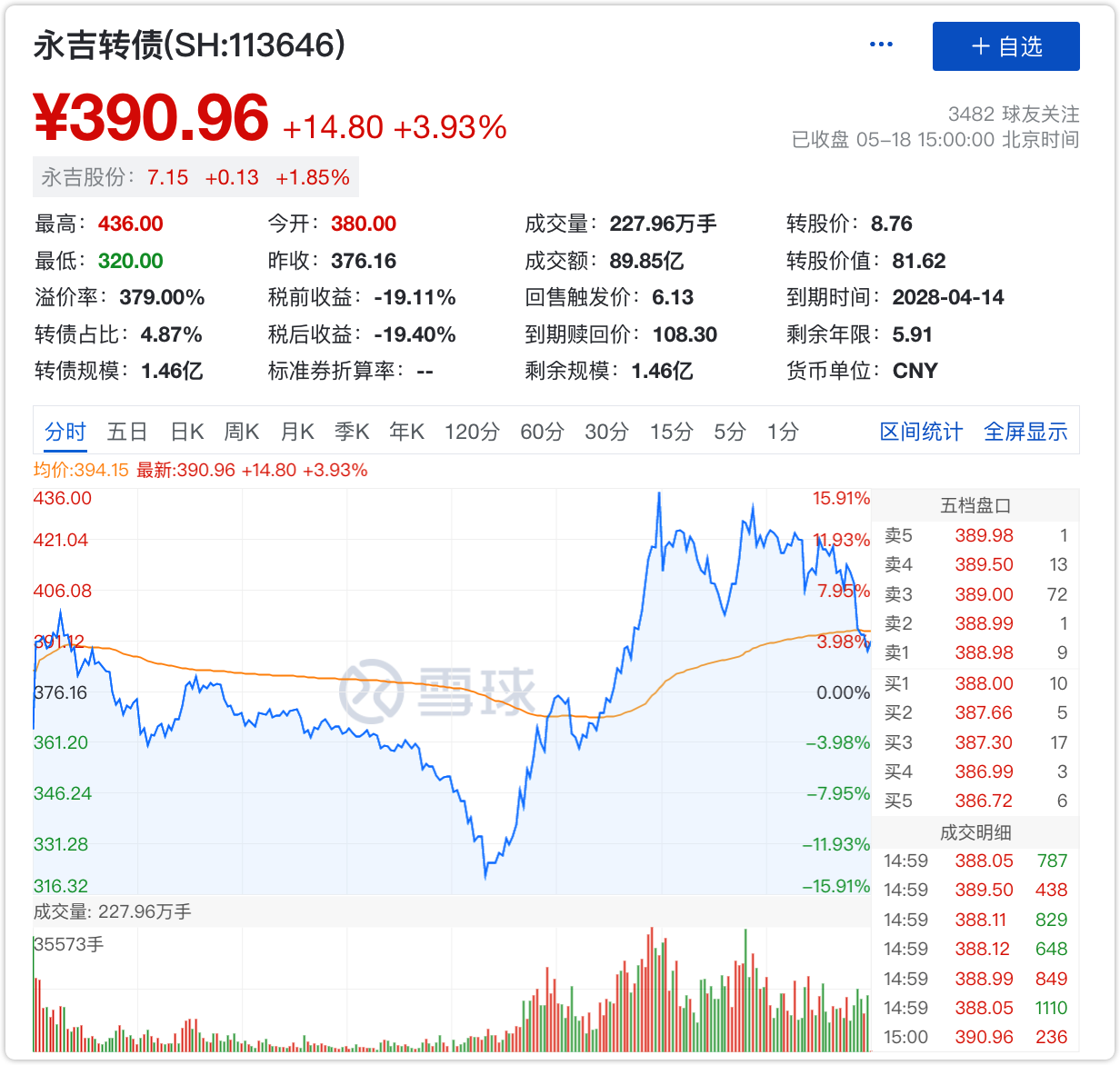
Task: Open the chart in 全屏显示 mode
Action: click(x=1025, y=432)
